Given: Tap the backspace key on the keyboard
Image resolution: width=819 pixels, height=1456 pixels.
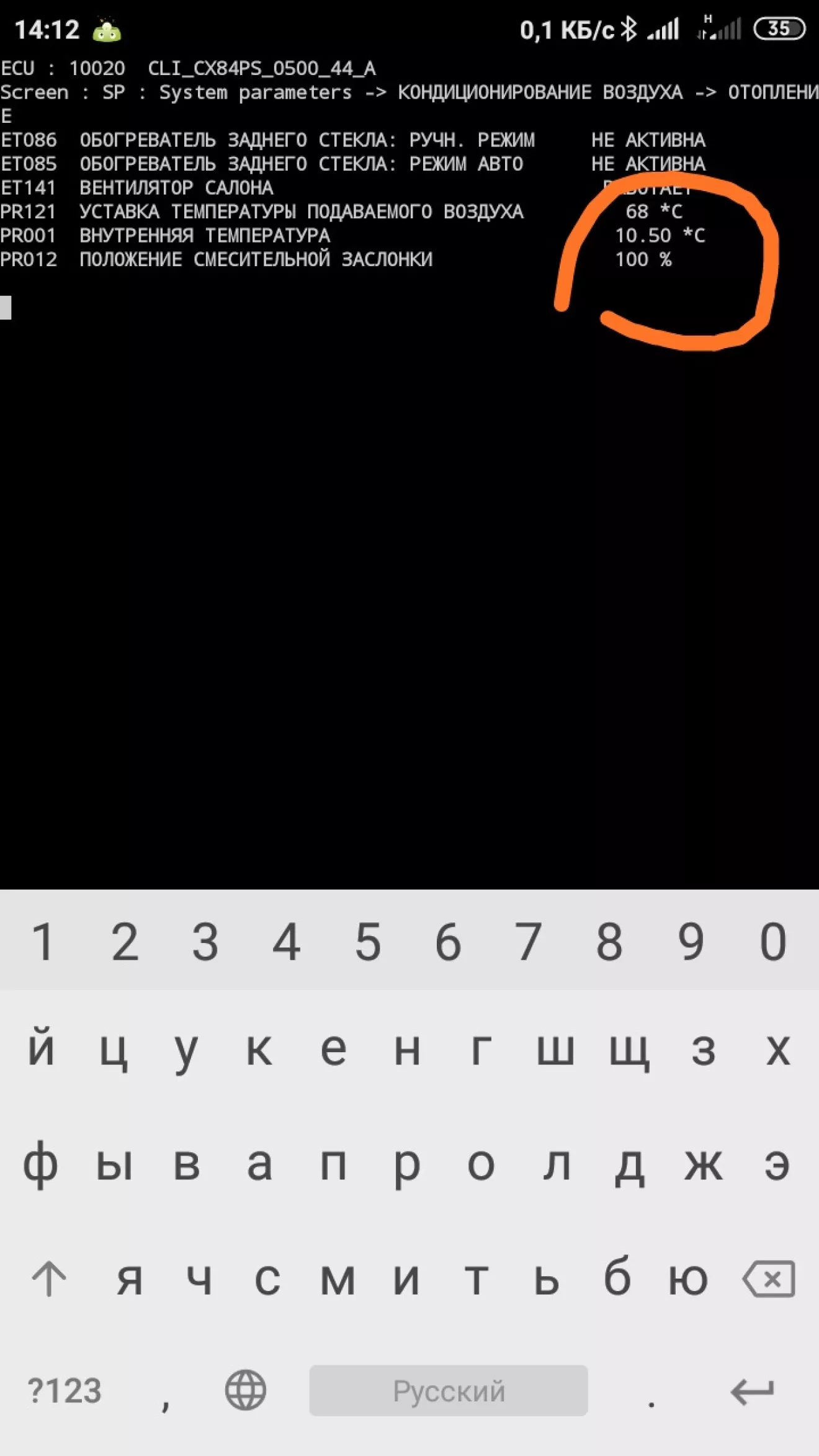Looking at the screenshot, I should [x=769, y=1279].
